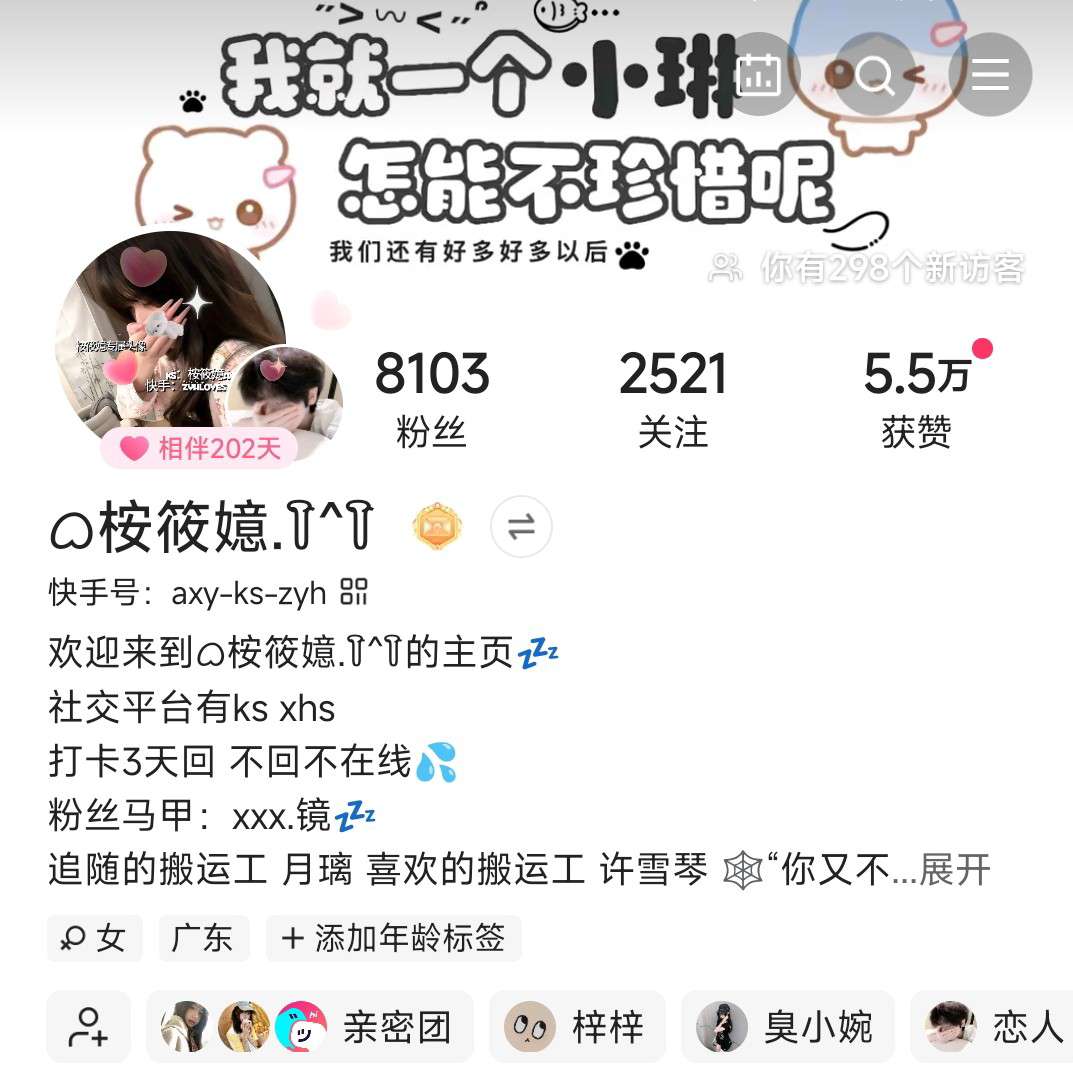Tap the switch account arrows icon
Viewport: 1073px width, 1073px height.
(x=521, y=527)
